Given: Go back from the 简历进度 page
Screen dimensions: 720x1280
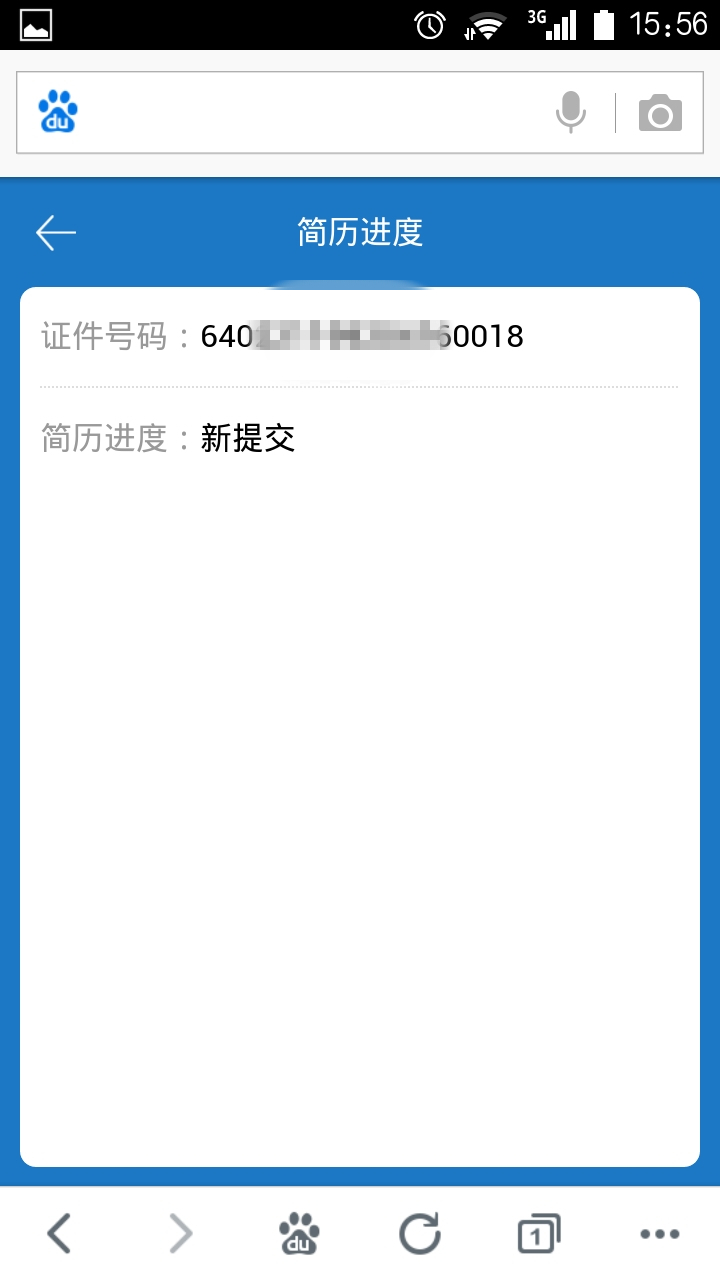Looking at the screenshot, I should tap(56, 232).
